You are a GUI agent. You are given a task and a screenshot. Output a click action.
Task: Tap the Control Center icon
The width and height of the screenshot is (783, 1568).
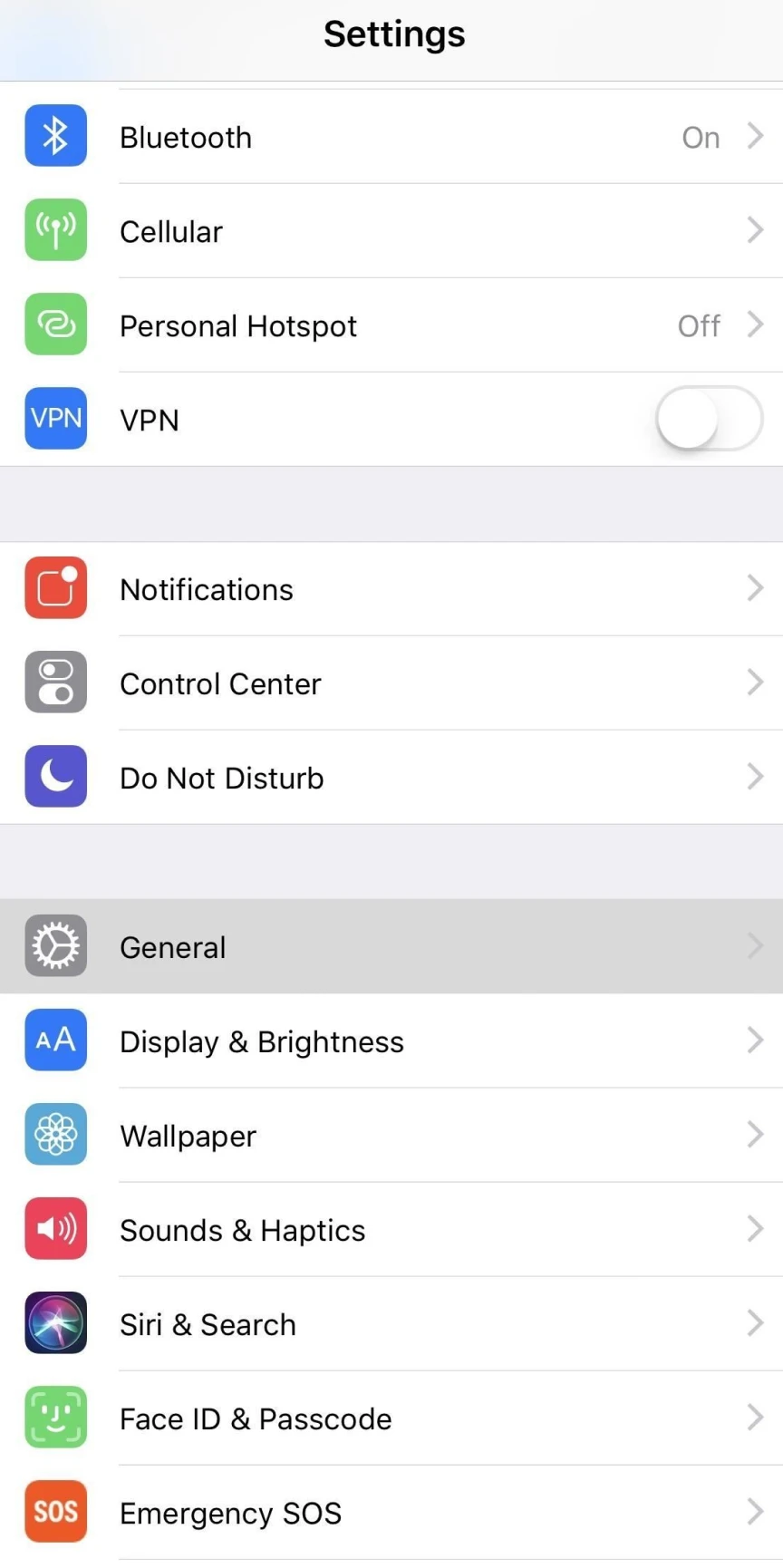(55, 682)
